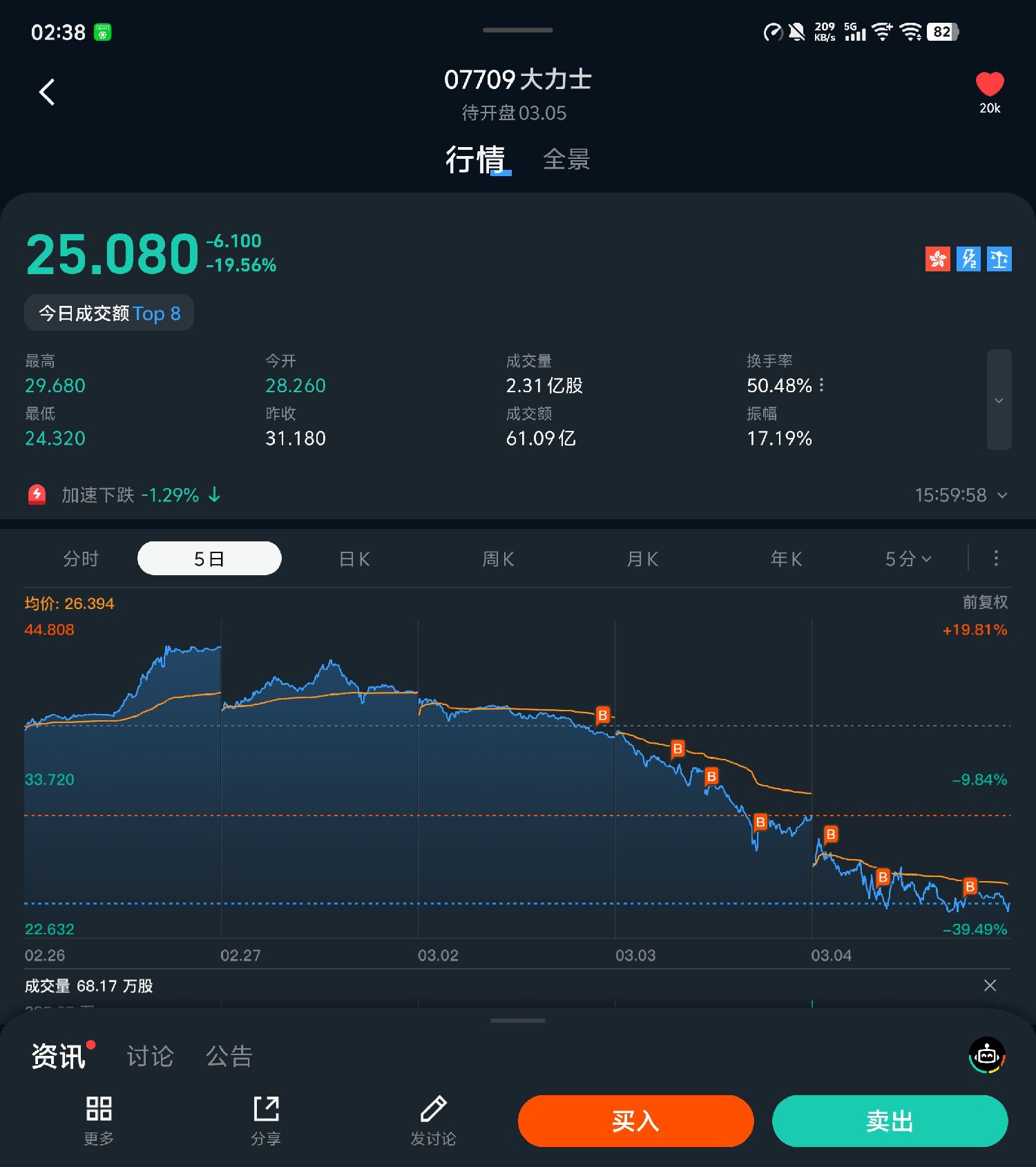Switch to the 讨论 tab
The image size is (1036, 1167).
click(150, 1056)
